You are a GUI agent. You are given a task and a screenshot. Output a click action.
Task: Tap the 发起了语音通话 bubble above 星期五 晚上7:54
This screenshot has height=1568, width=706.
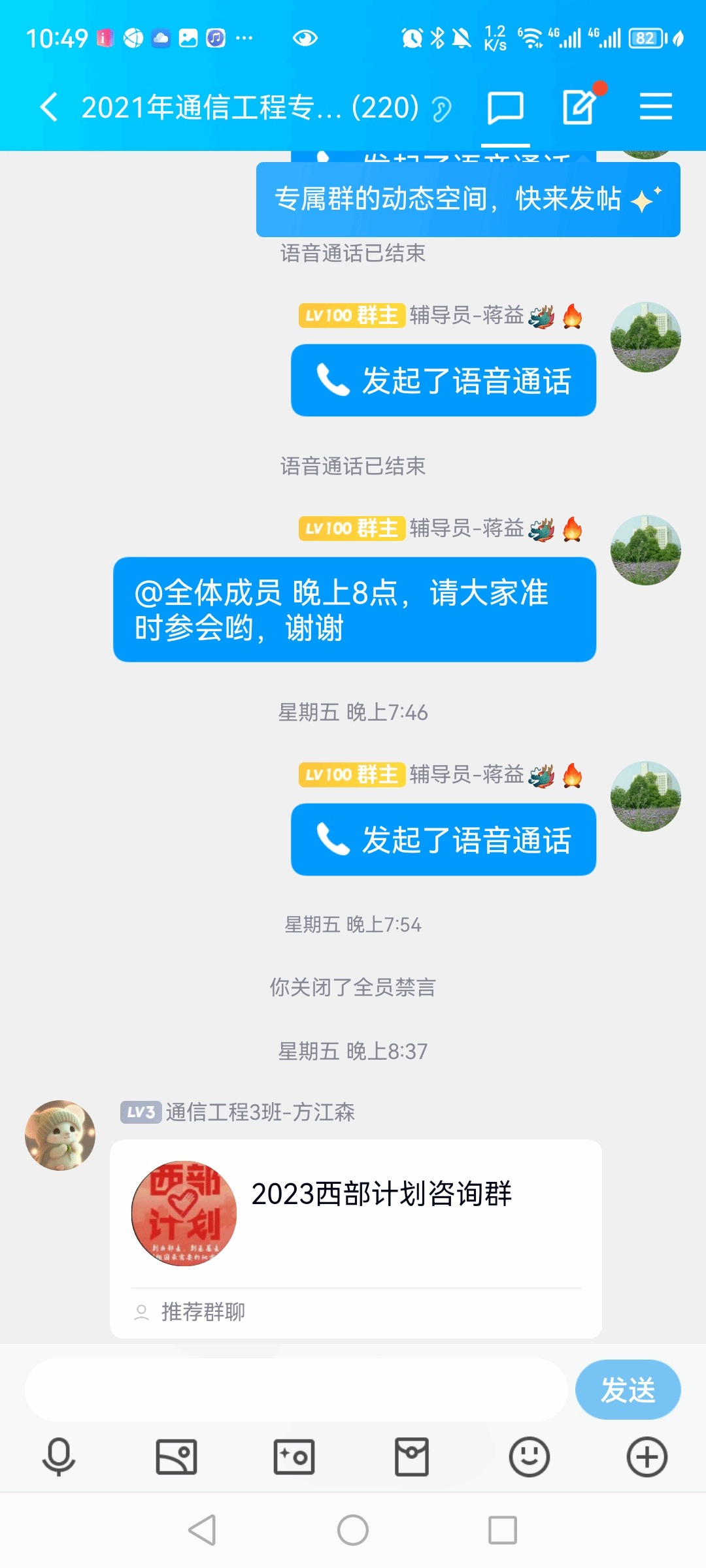click(443, 840)
